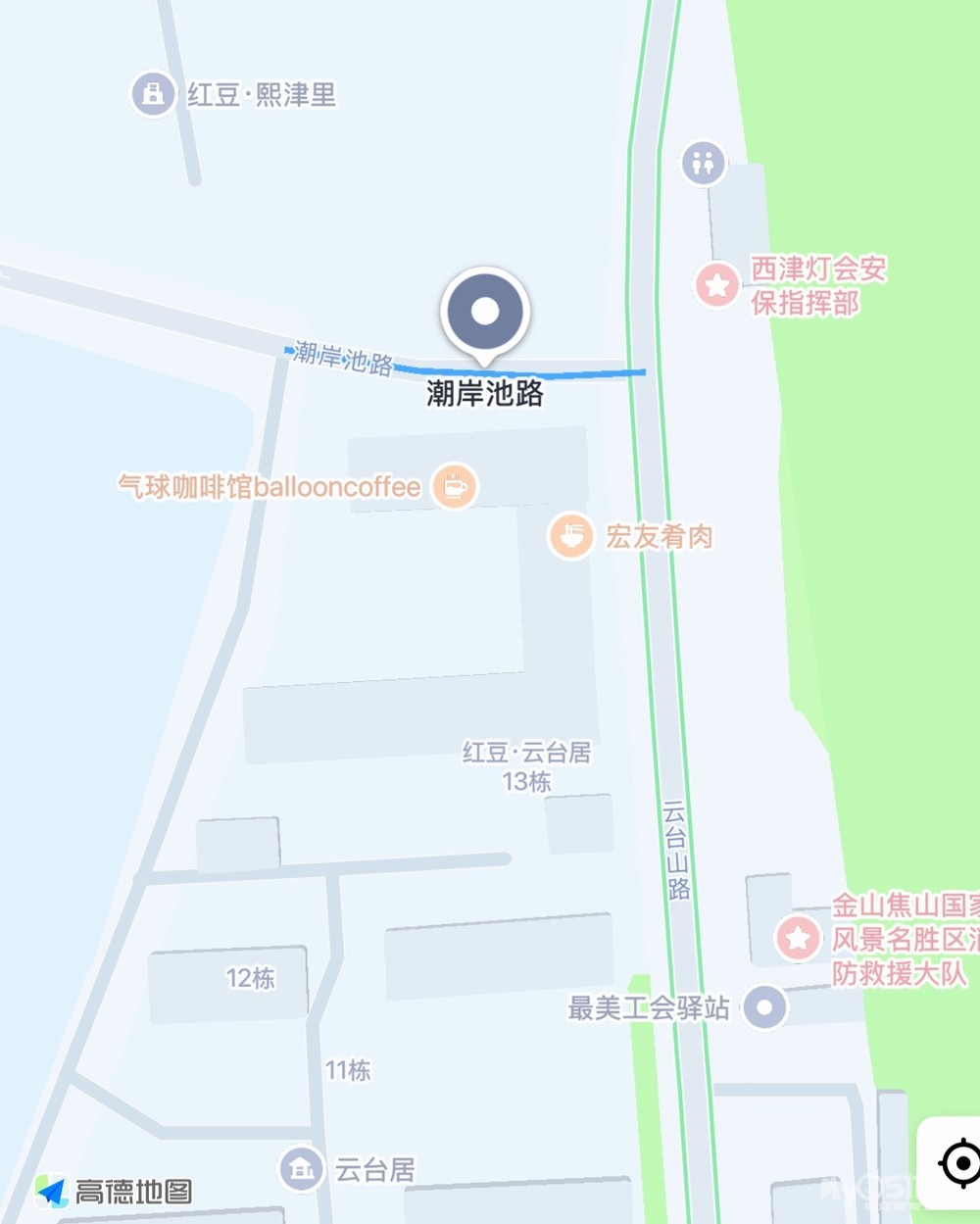The image size is (980, 1224).
Task: Recenter map with the locate button
Action: pos(958,1163)
